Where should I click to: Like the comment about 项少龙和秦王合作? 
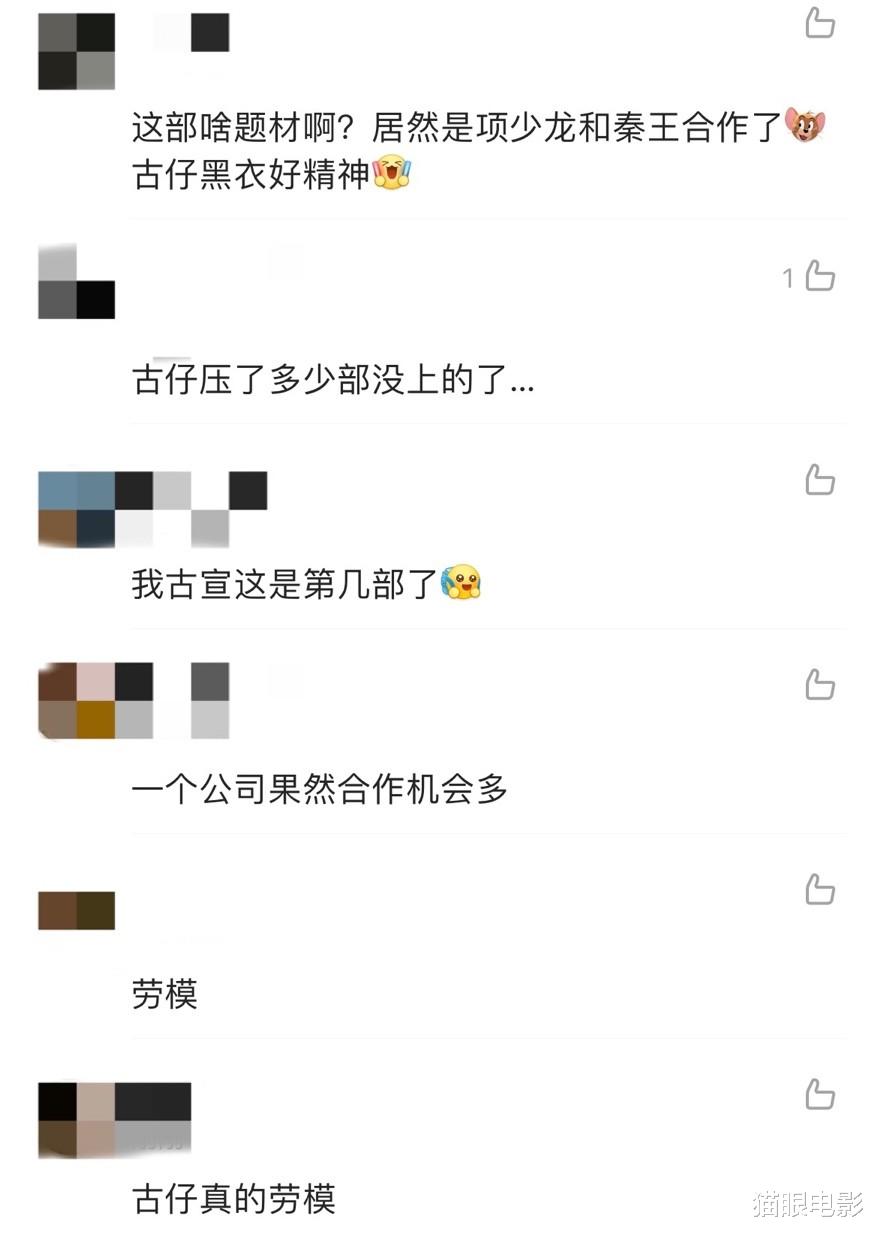[820, 25]
